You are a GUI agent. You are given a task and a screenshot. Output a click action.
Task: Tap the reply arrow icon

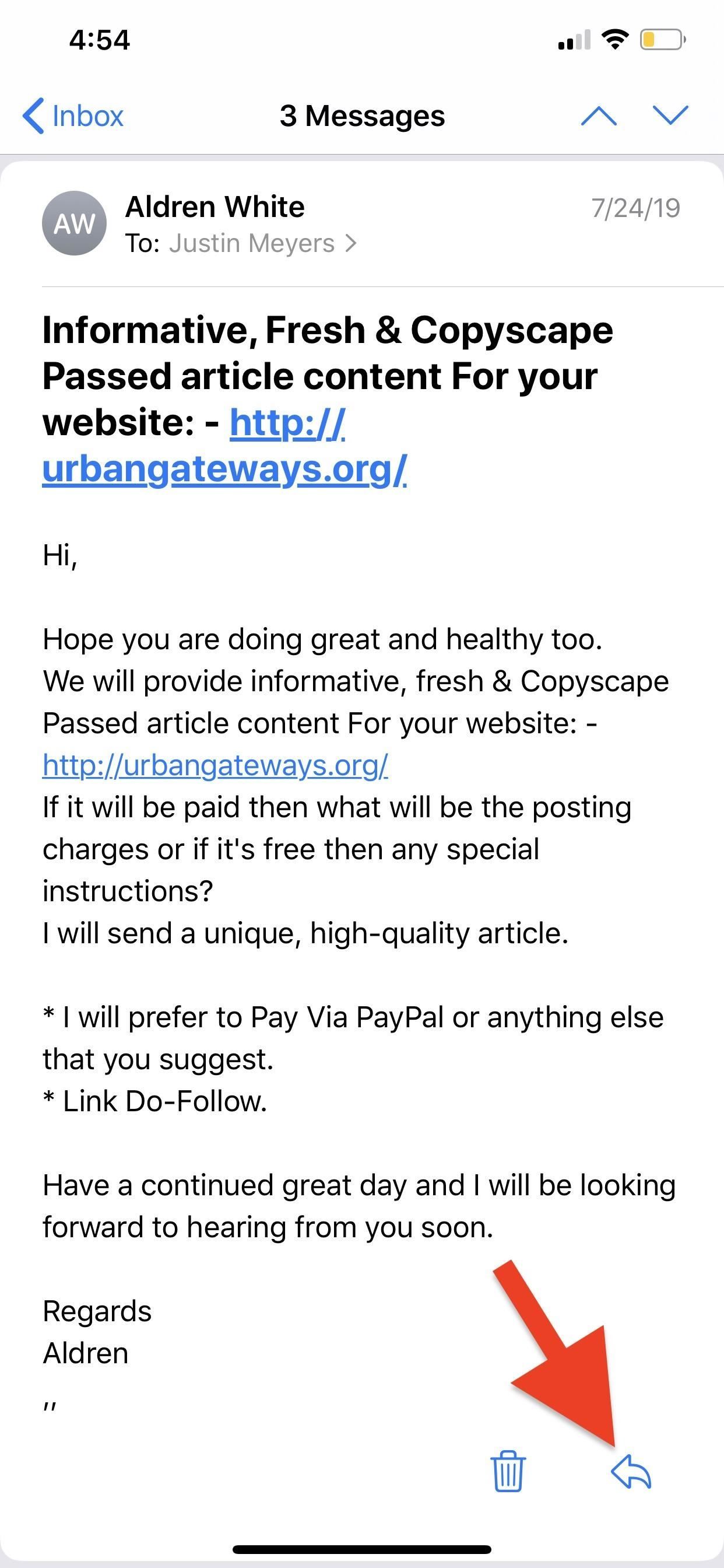631,1472
